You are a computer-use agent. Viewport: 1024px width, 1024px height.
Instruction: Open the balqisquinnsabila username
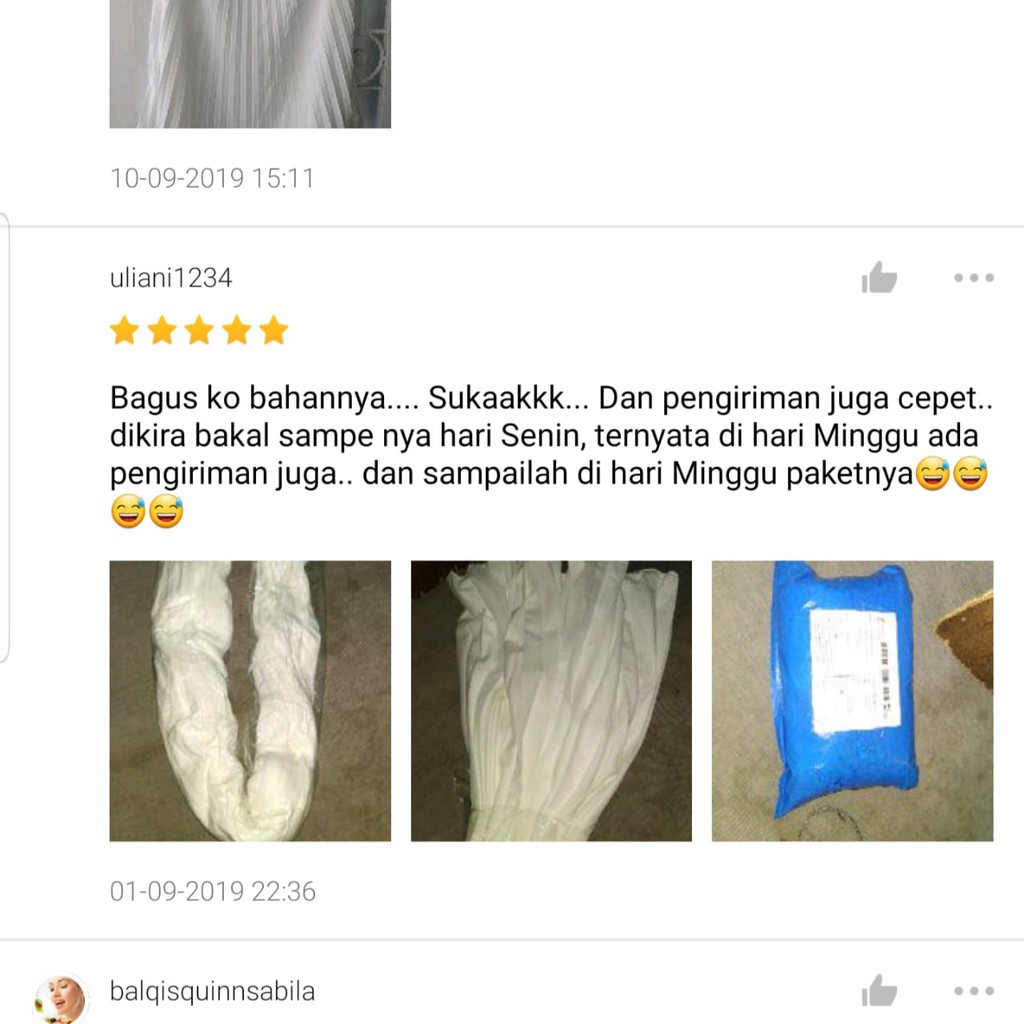[x=212, y=991]
